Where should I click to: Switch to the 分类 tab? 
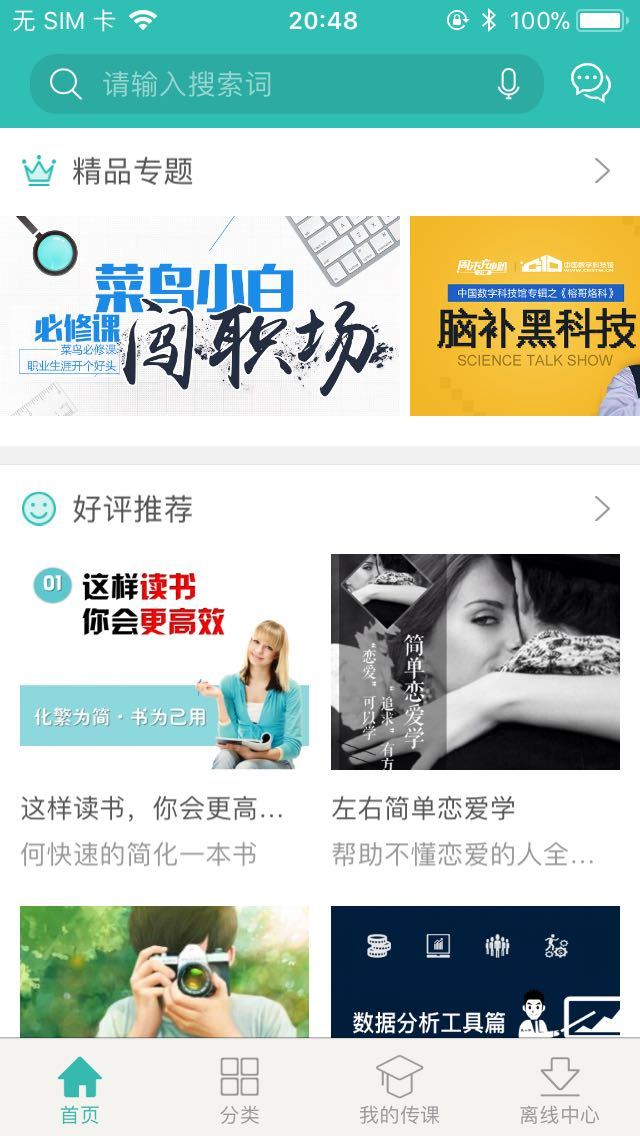tap(240, 1089)
